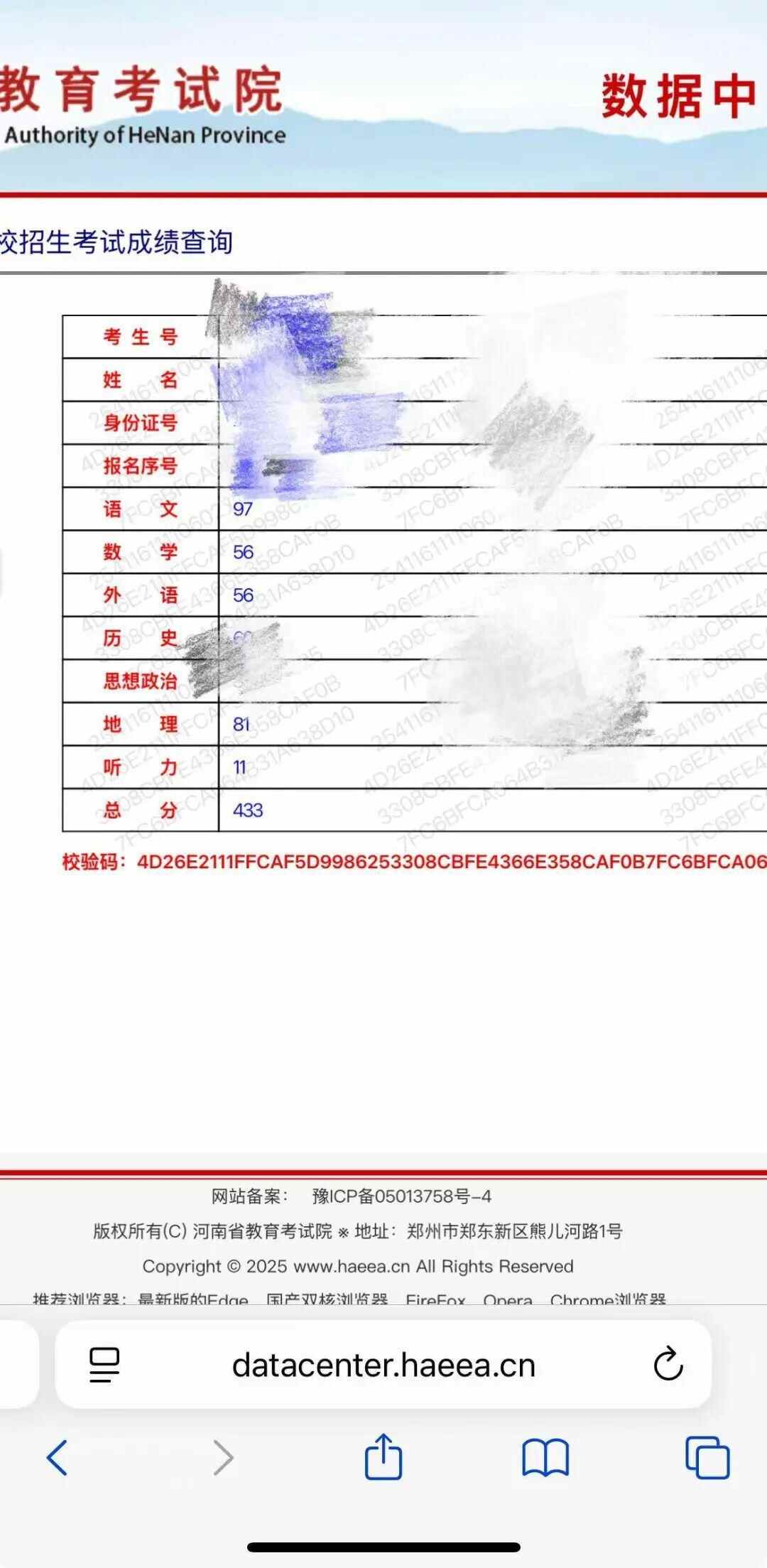Viewport: 767px width, 1568px height.
Task: Reload the datacenter.haeea.cn page
Action: tap(668, 1364)
